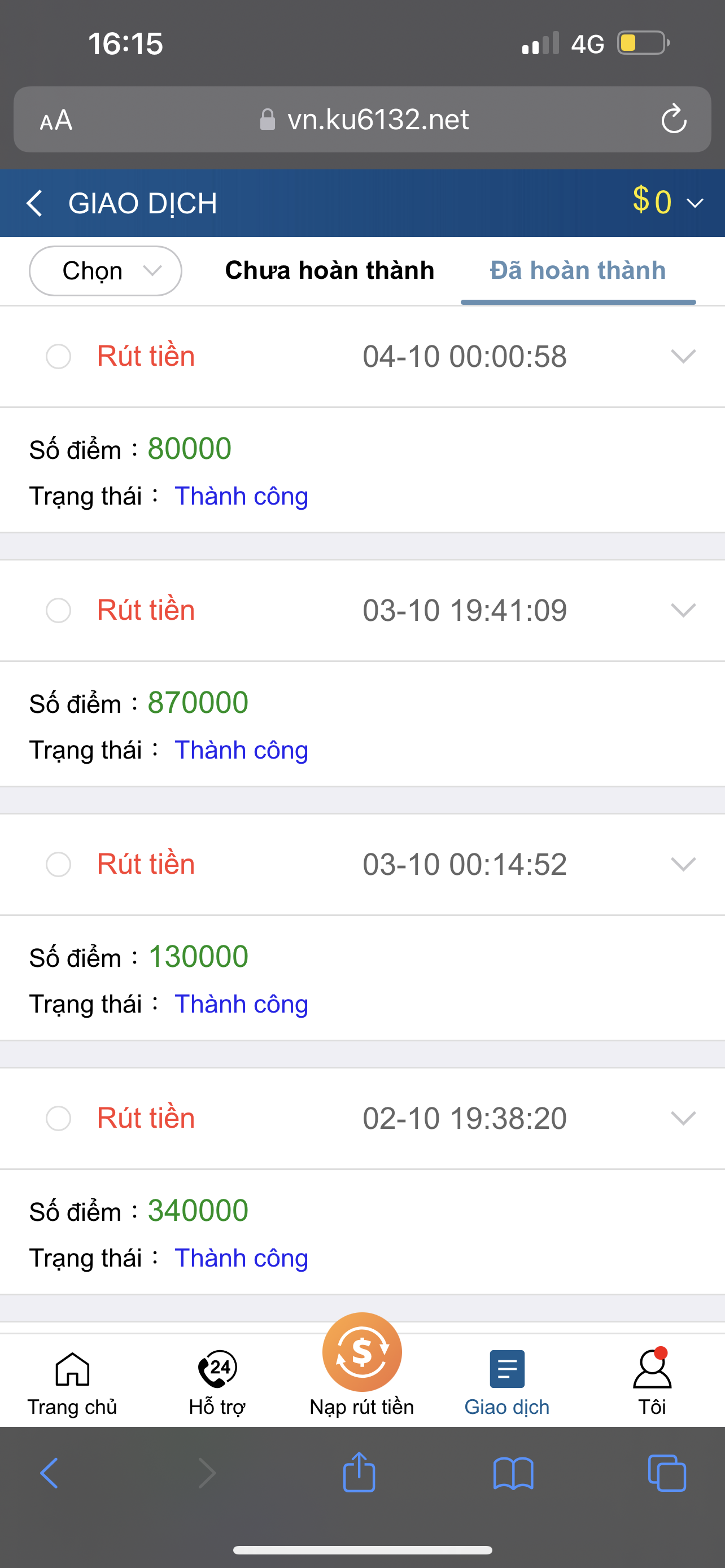725x1568 pixels.
Task: Expand details of the 02-10 19:38:20 transaction
Action: (x=683, y=1118)
